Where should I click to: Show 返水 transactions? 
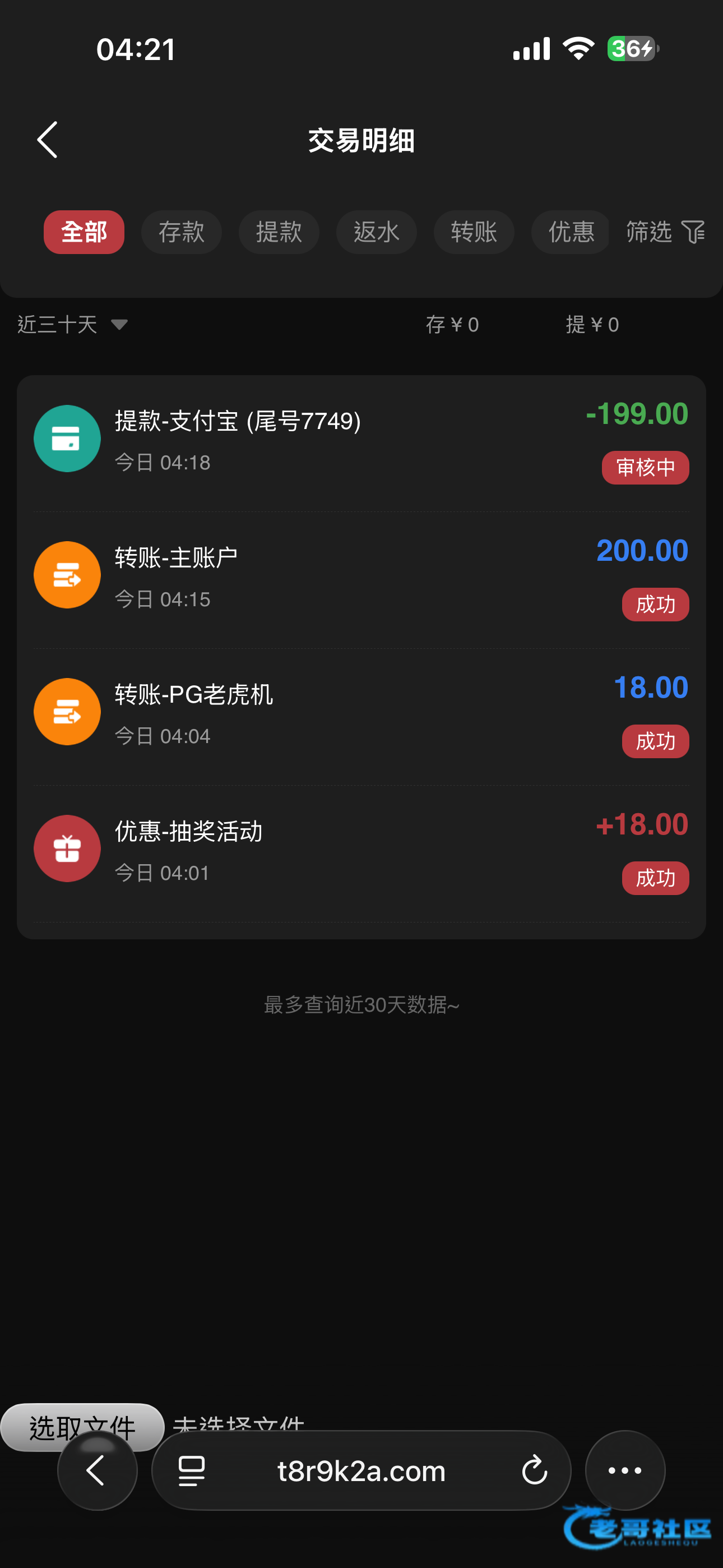click(376, 232)
